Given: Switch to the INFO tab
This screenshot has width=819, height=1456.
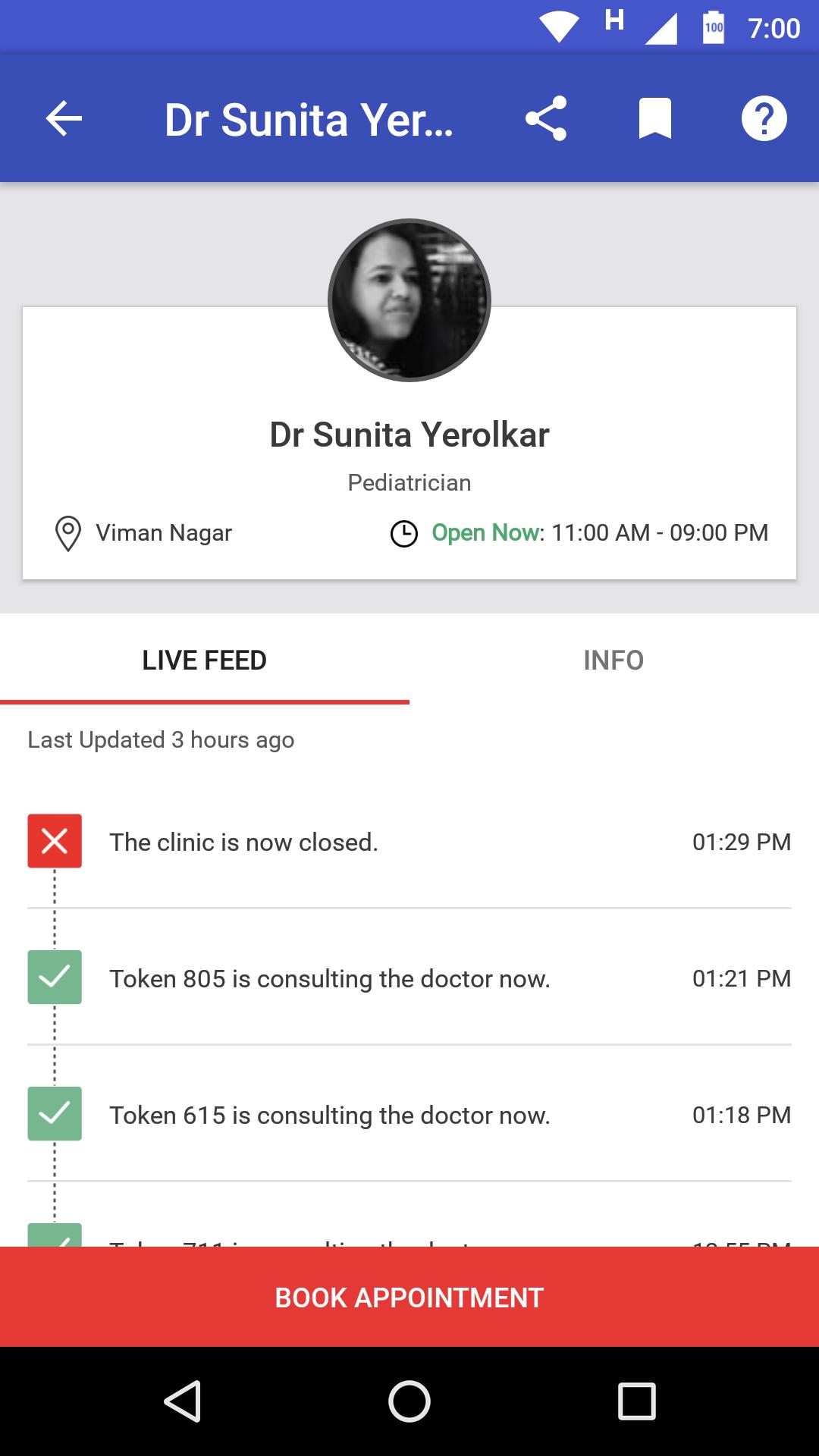Looking at the screenshot, I should pos(613,660).
